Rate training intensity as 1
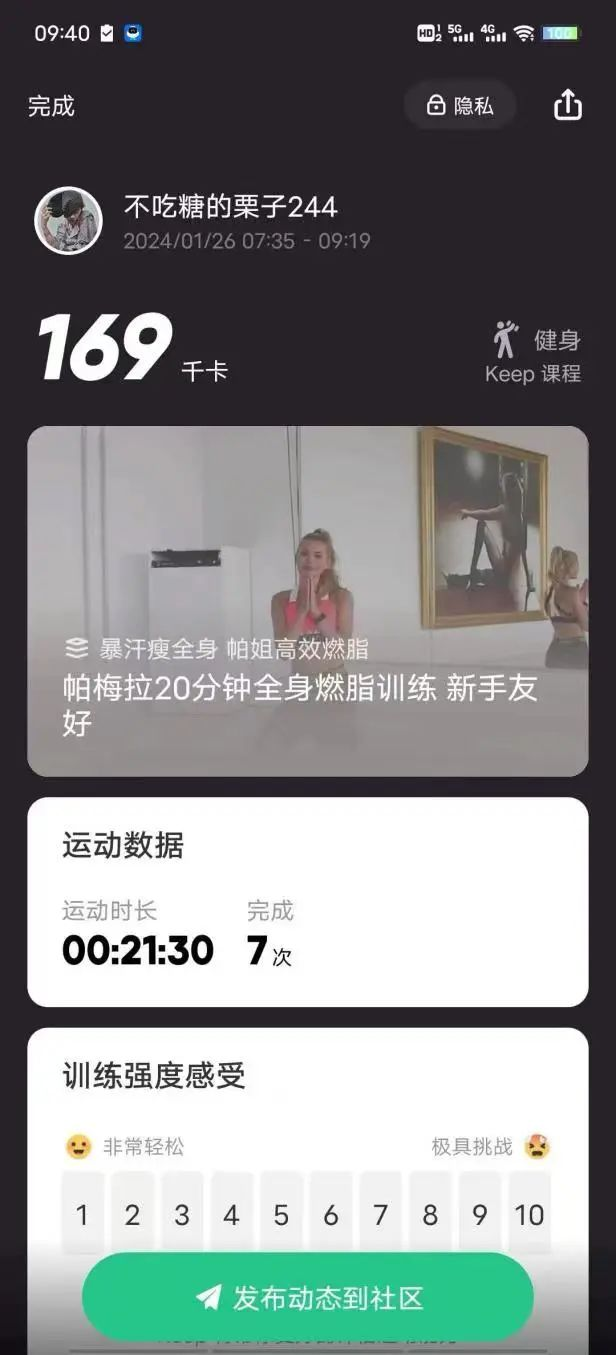616x1355 pixels. pyautogui.click(x=82, y=1214)
